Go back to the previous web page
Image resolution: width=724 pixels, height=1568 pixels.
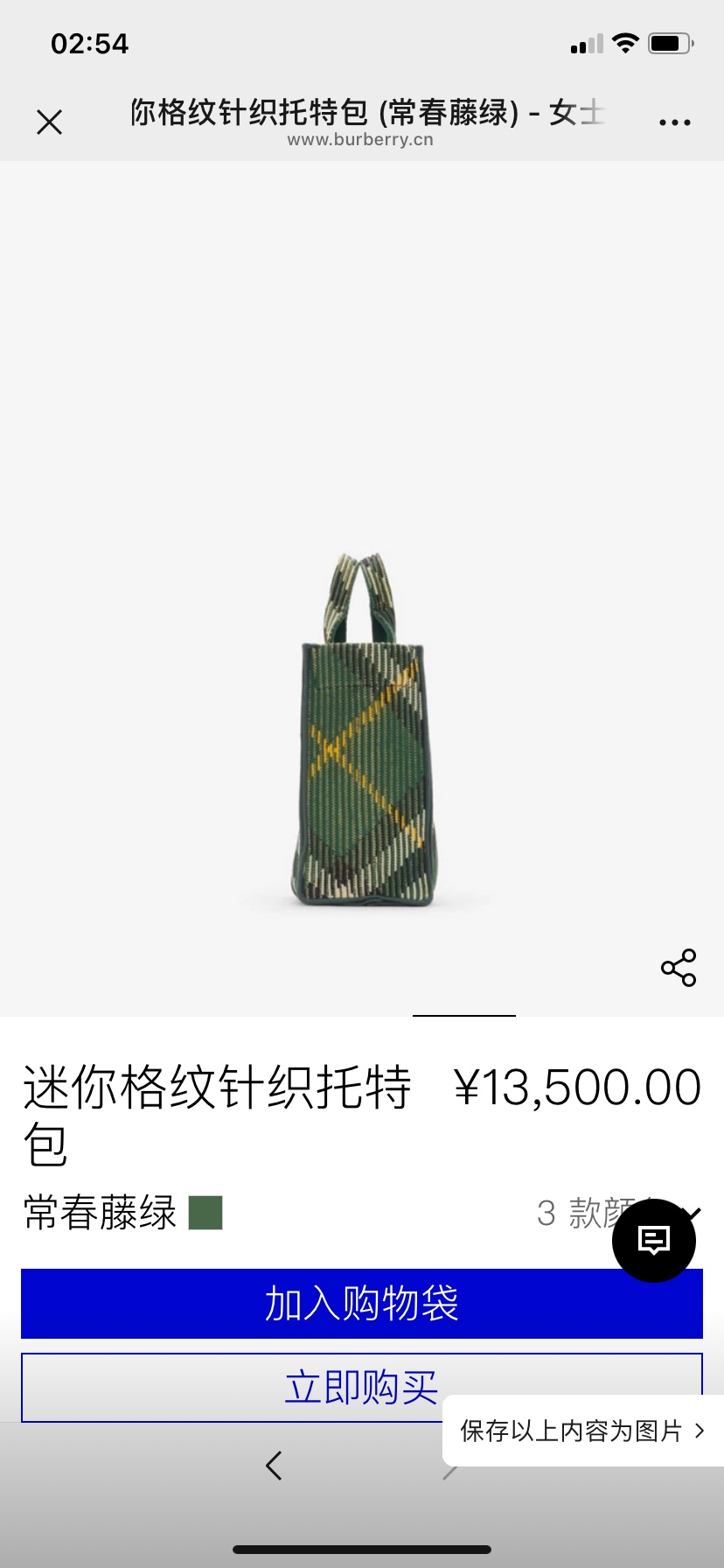click(x=274, y=1465)
